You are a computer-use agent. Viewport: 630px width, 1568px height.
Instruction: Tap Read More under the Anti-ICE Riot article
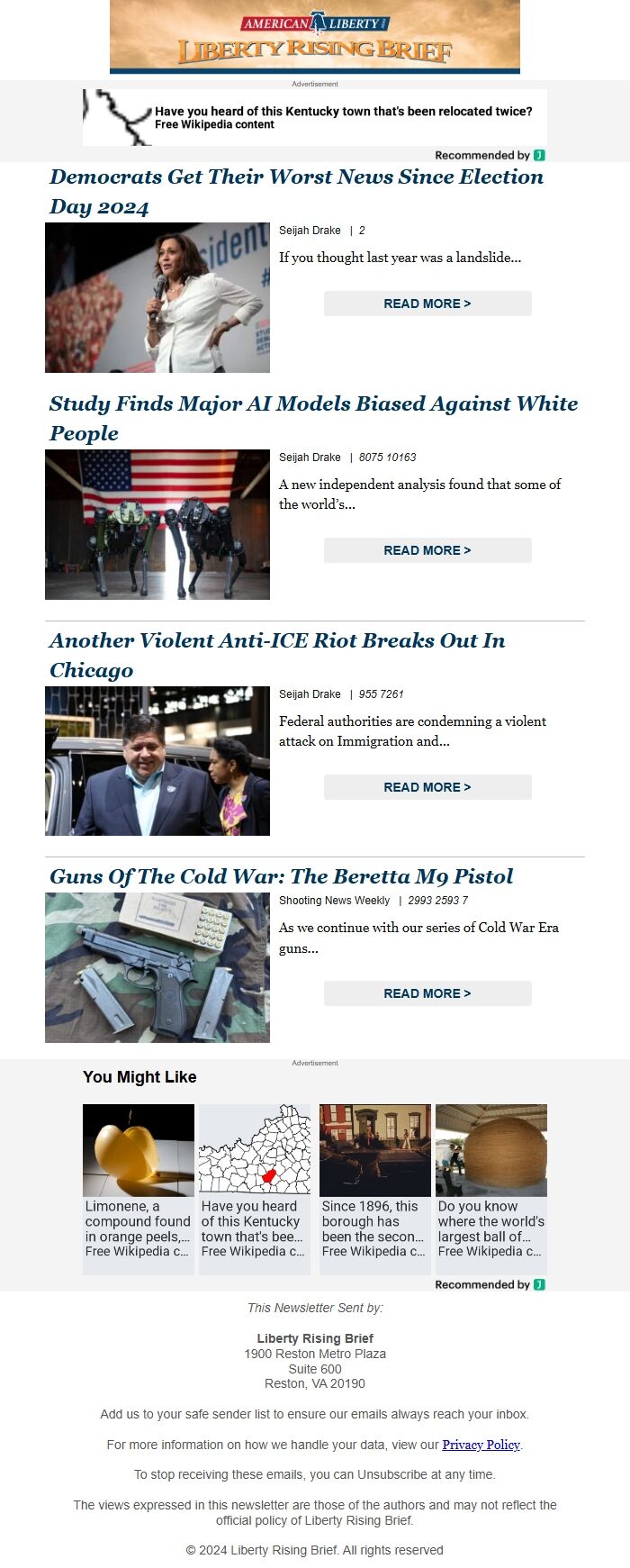427,787
